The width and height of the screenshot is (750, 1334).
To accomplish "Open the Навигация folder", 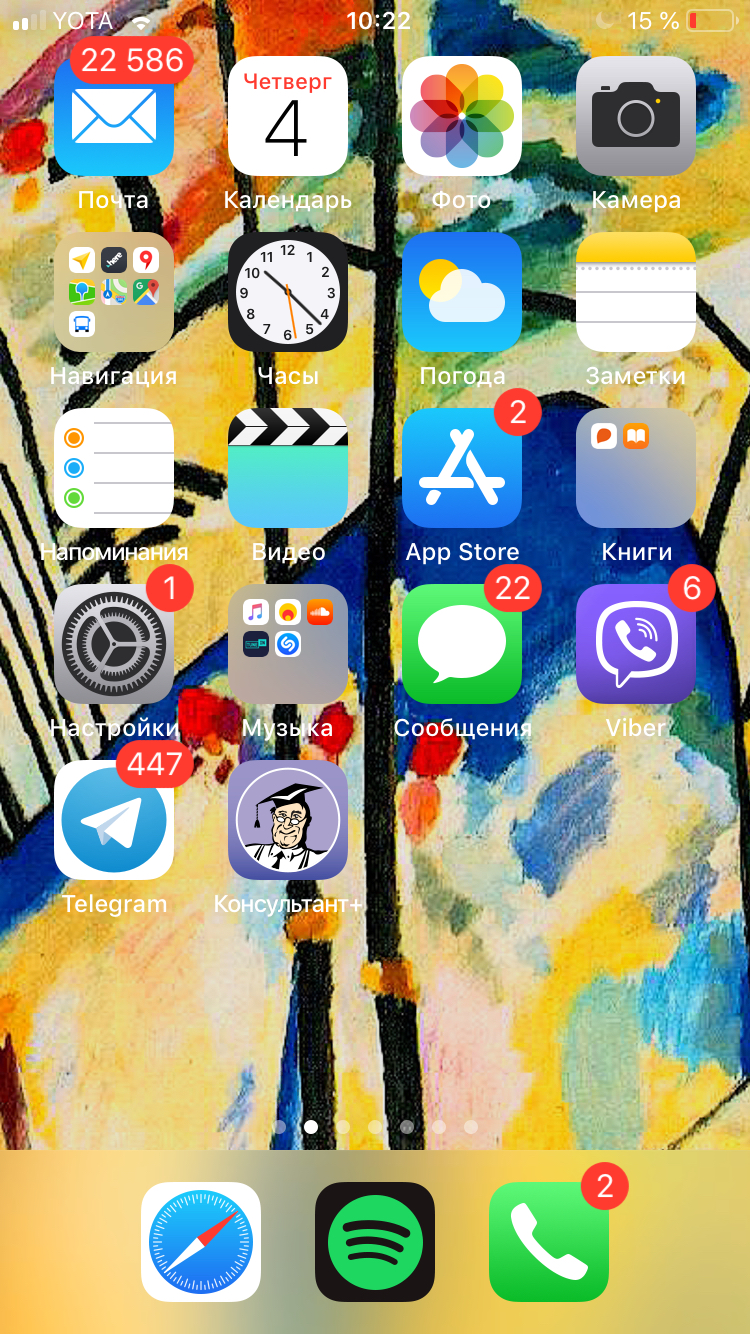I will coord(114,292).
